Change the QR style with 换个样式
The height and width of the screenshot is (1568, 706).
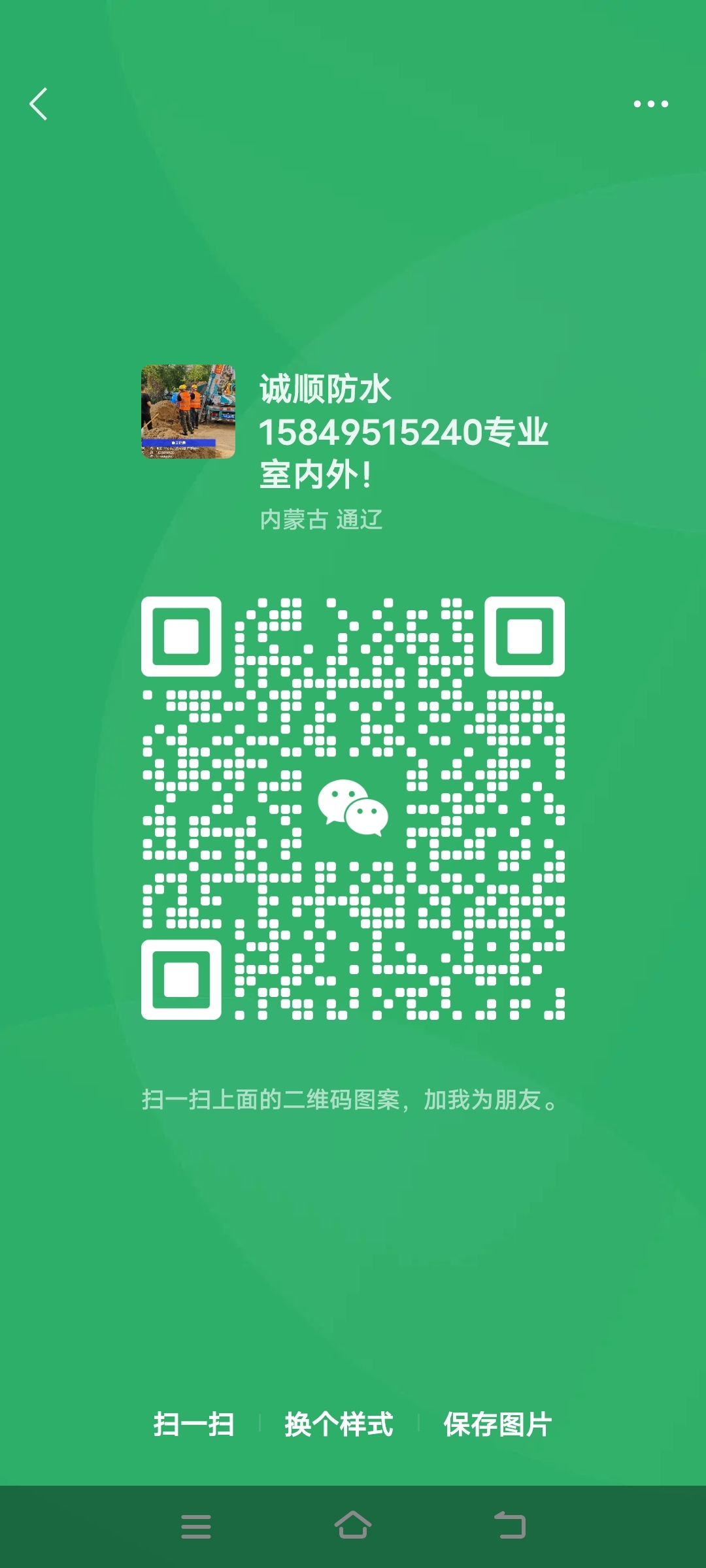339,1424
